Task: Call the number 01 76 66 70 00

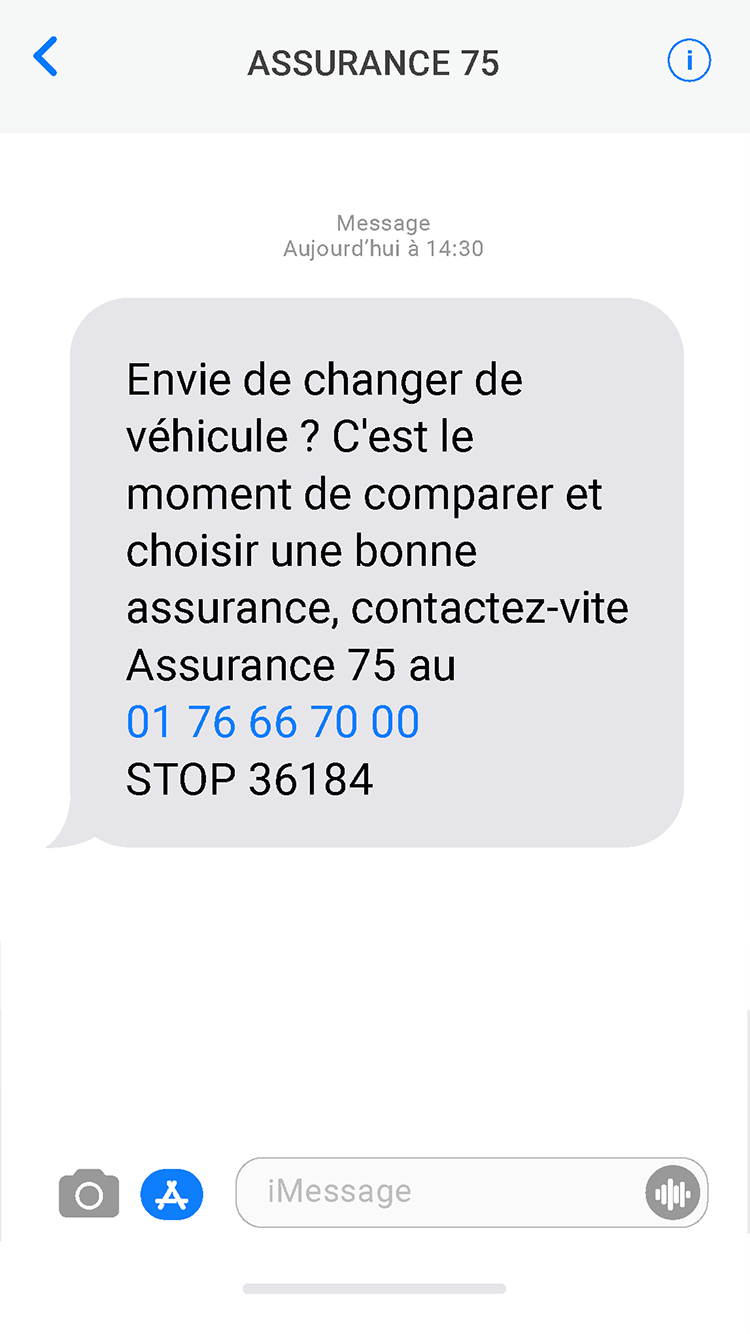Action: [x=273, y=722]
